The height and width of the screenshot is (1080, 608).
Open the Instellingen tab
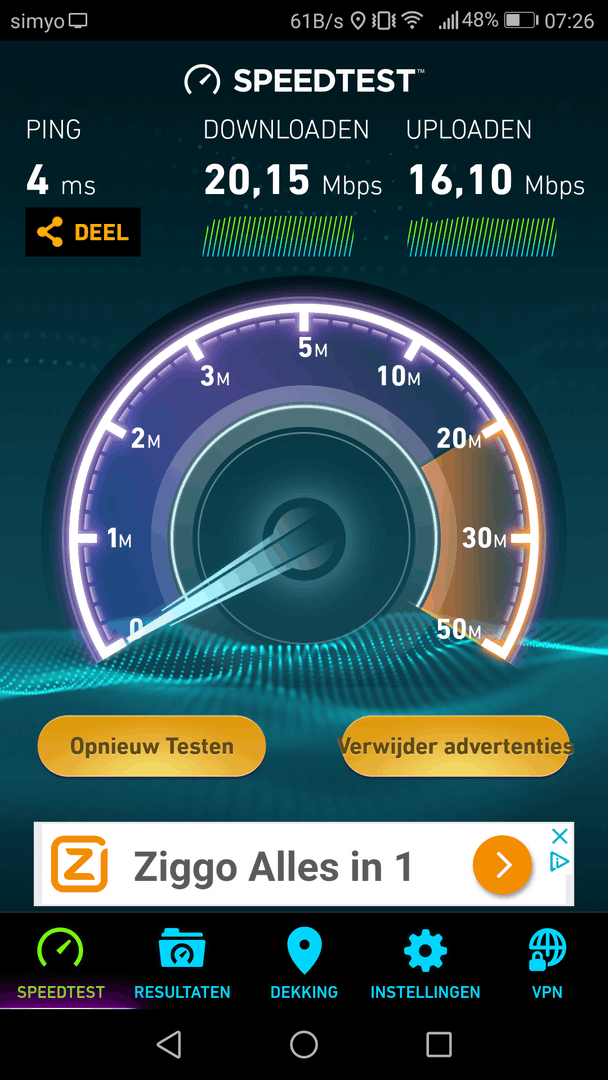point(425,964)
